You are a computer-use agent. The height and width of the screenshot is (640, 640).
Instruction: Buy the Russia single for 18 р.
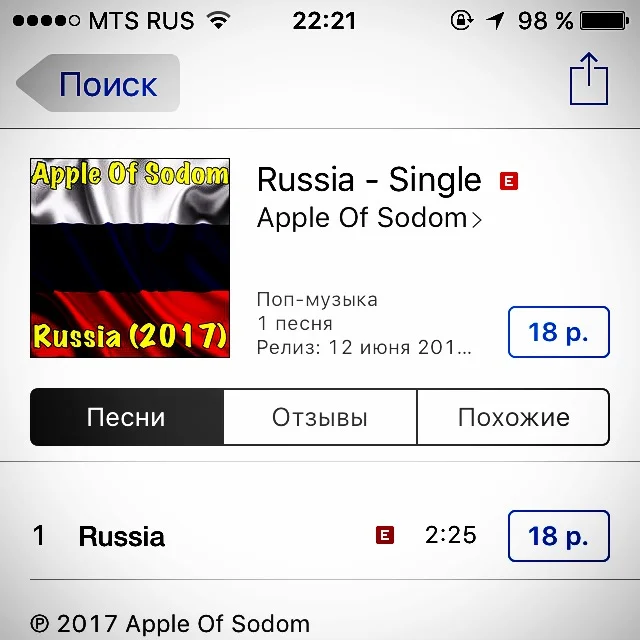[558, 332]
